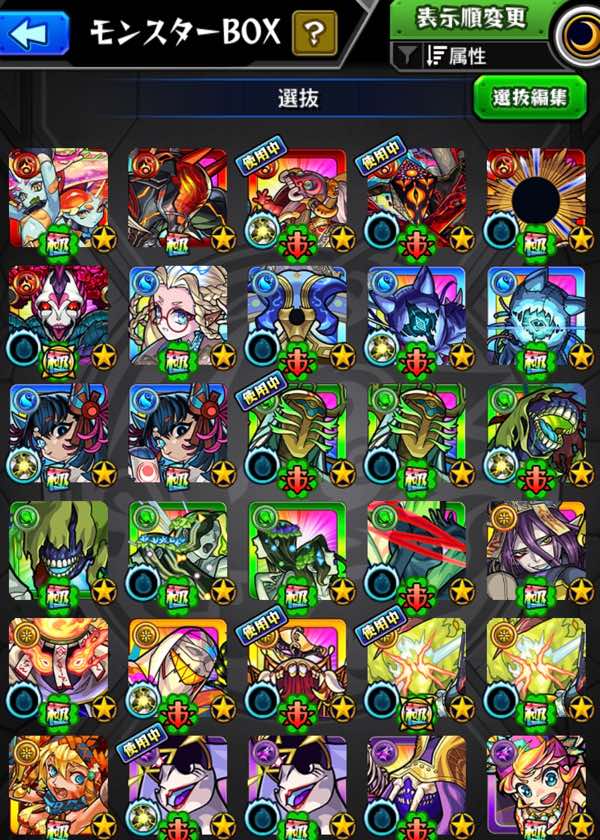Open the glowing blue eye monster
This screenshot has width=600, height=840.
click(536, 315)
